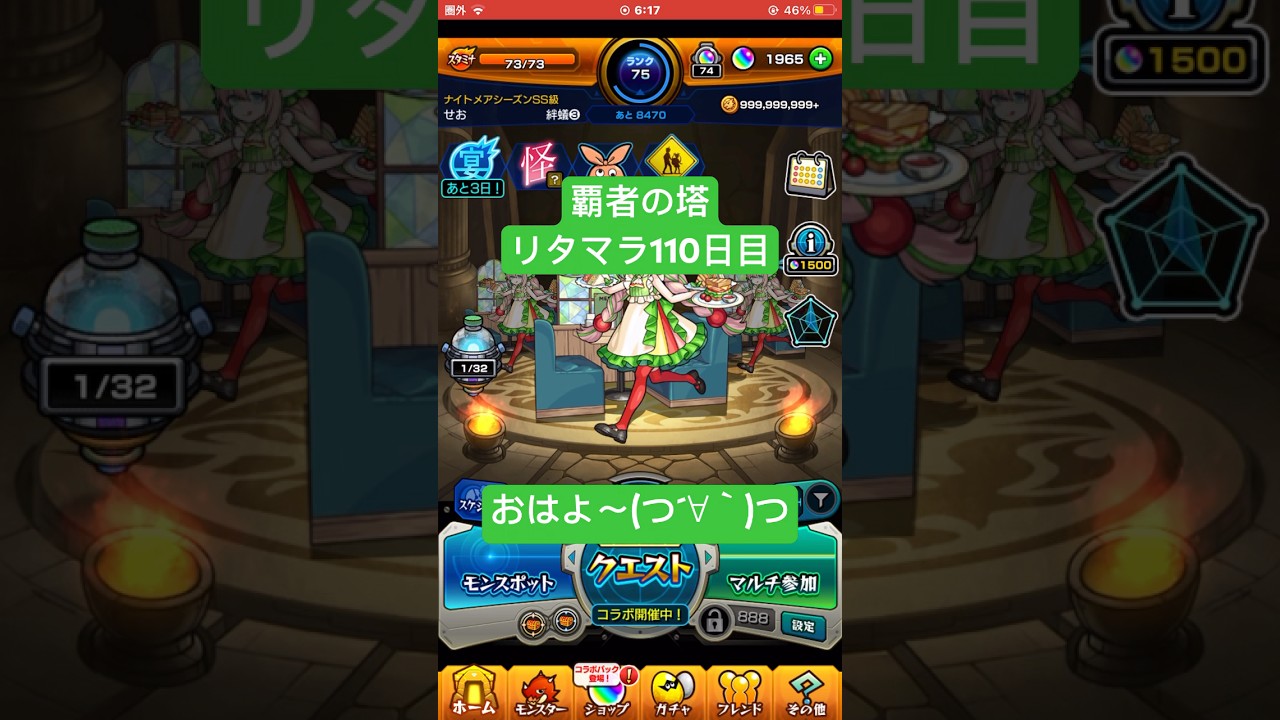This screenshot has width=1280, height=720.
Task: Join via マルチ参加
Action: [772, 583]
